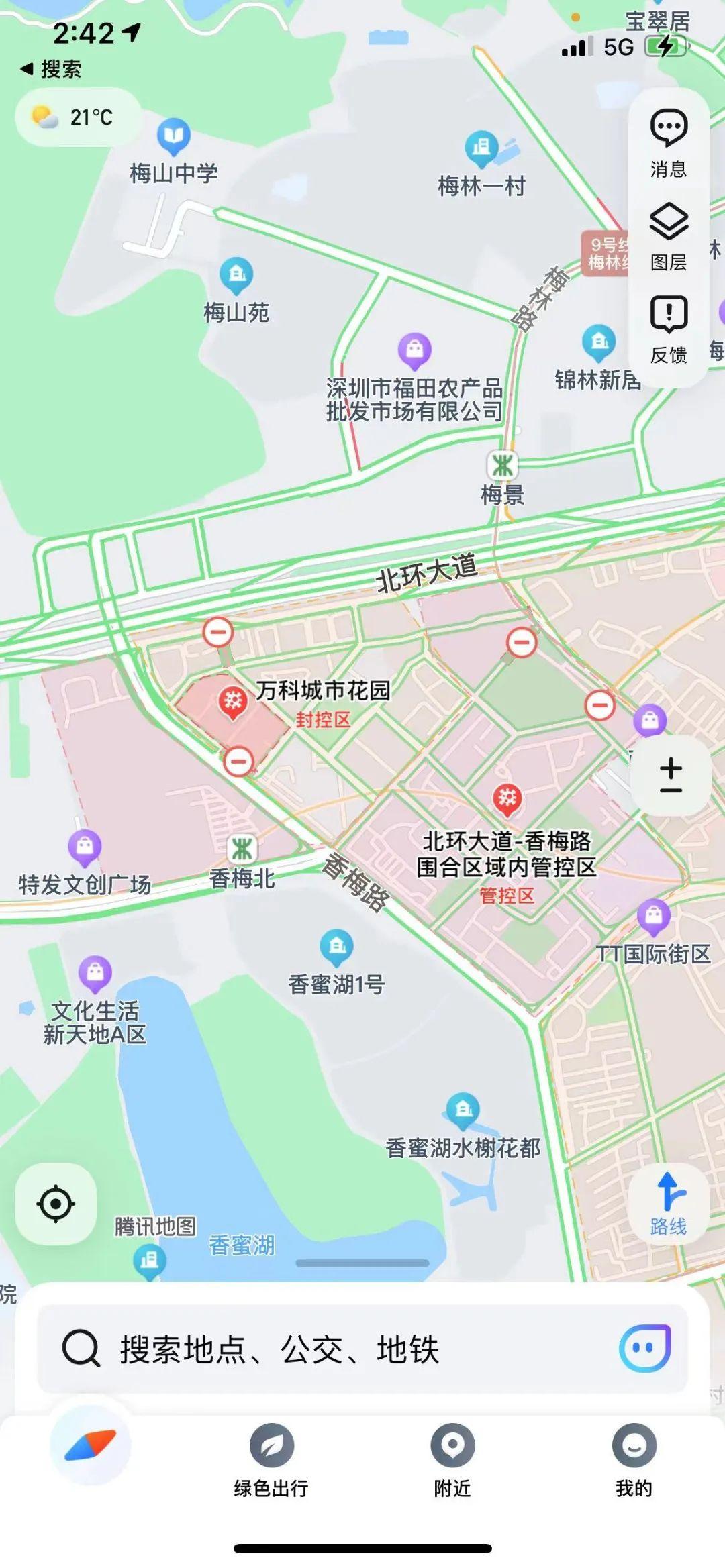Open the 我的 profile tab
725x1568 pixels.
tap(634, 1460)
